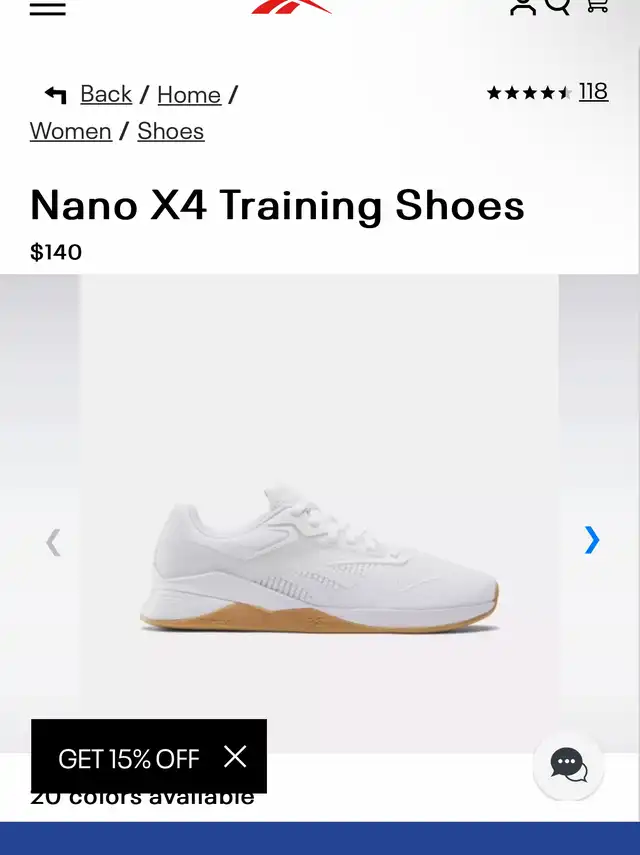Claim the Get 15% Off offer
The width and height of the screenshot is (640, 855).
128,758
